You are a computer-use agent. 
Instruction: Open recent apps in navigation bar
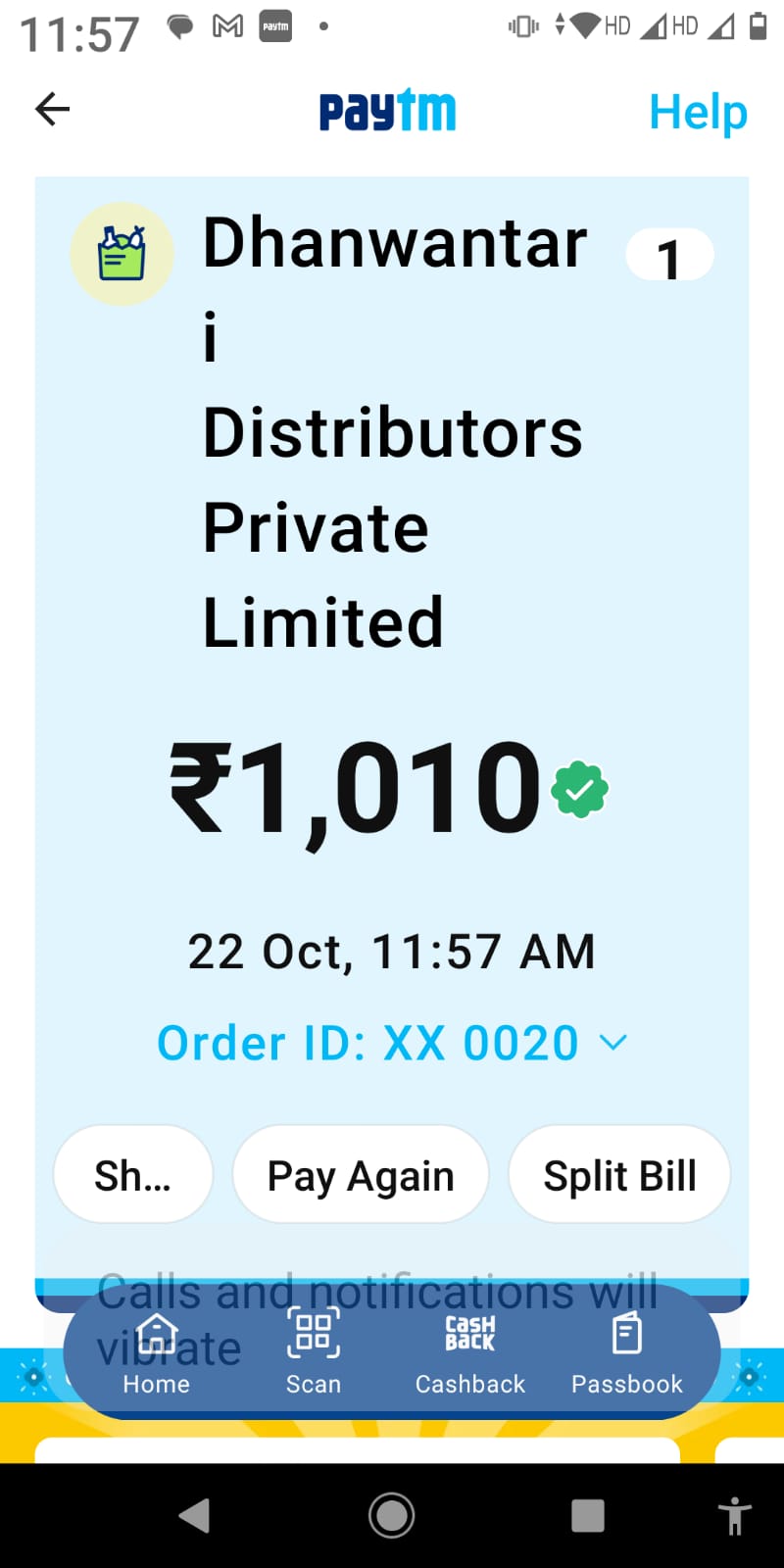pos(588,1516)
